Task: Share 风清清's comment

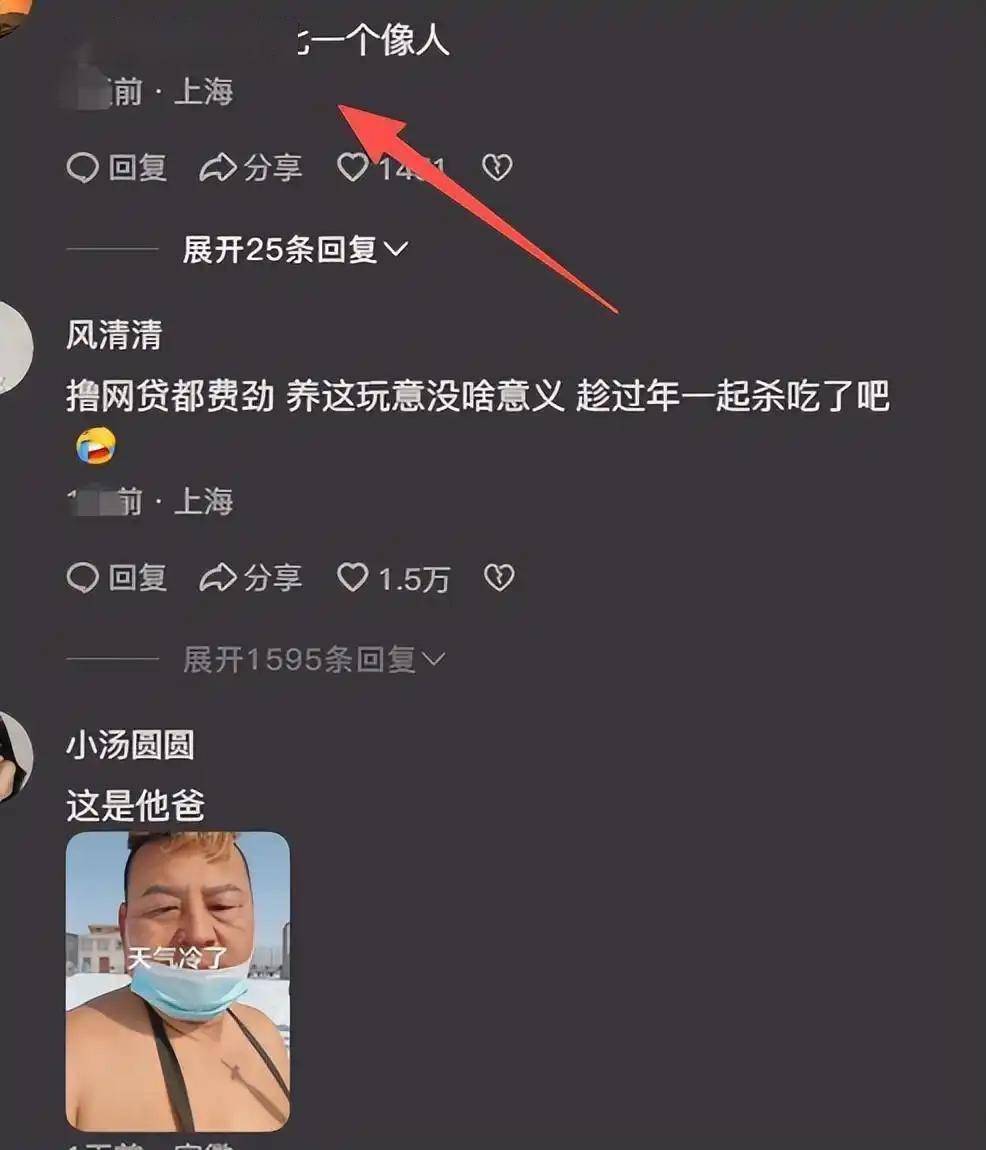Action: 250,577
